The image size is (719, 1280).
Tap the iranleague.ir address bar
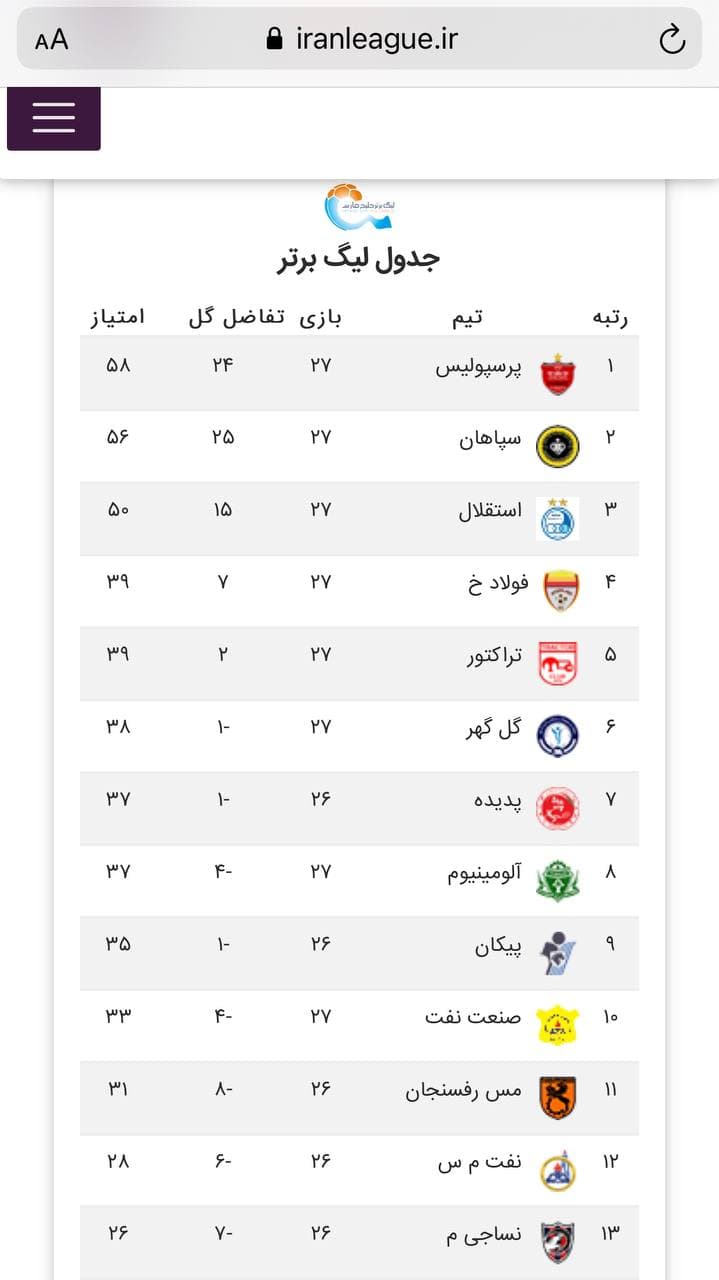(360, 39)
